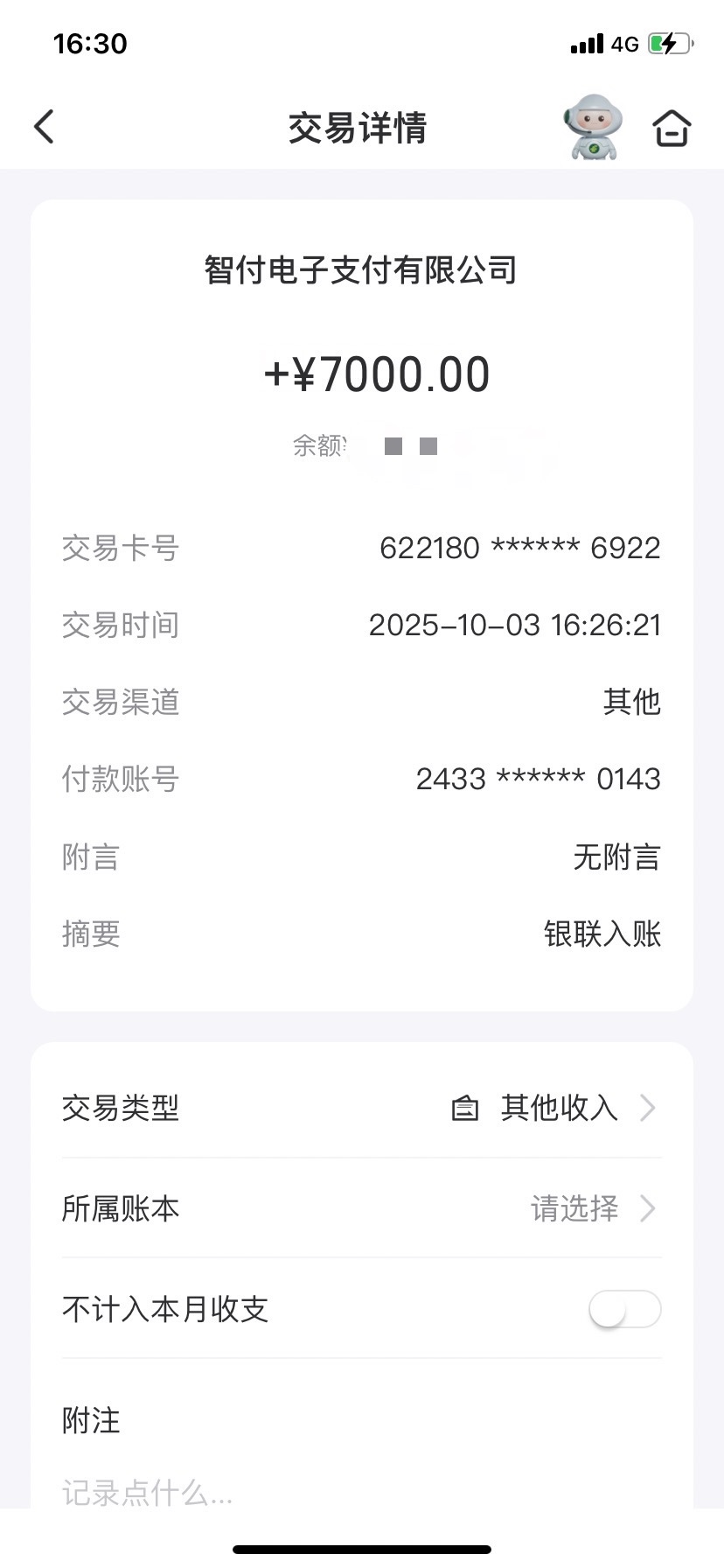Go back from the 交易详情 page

click(x=44, y=127)
